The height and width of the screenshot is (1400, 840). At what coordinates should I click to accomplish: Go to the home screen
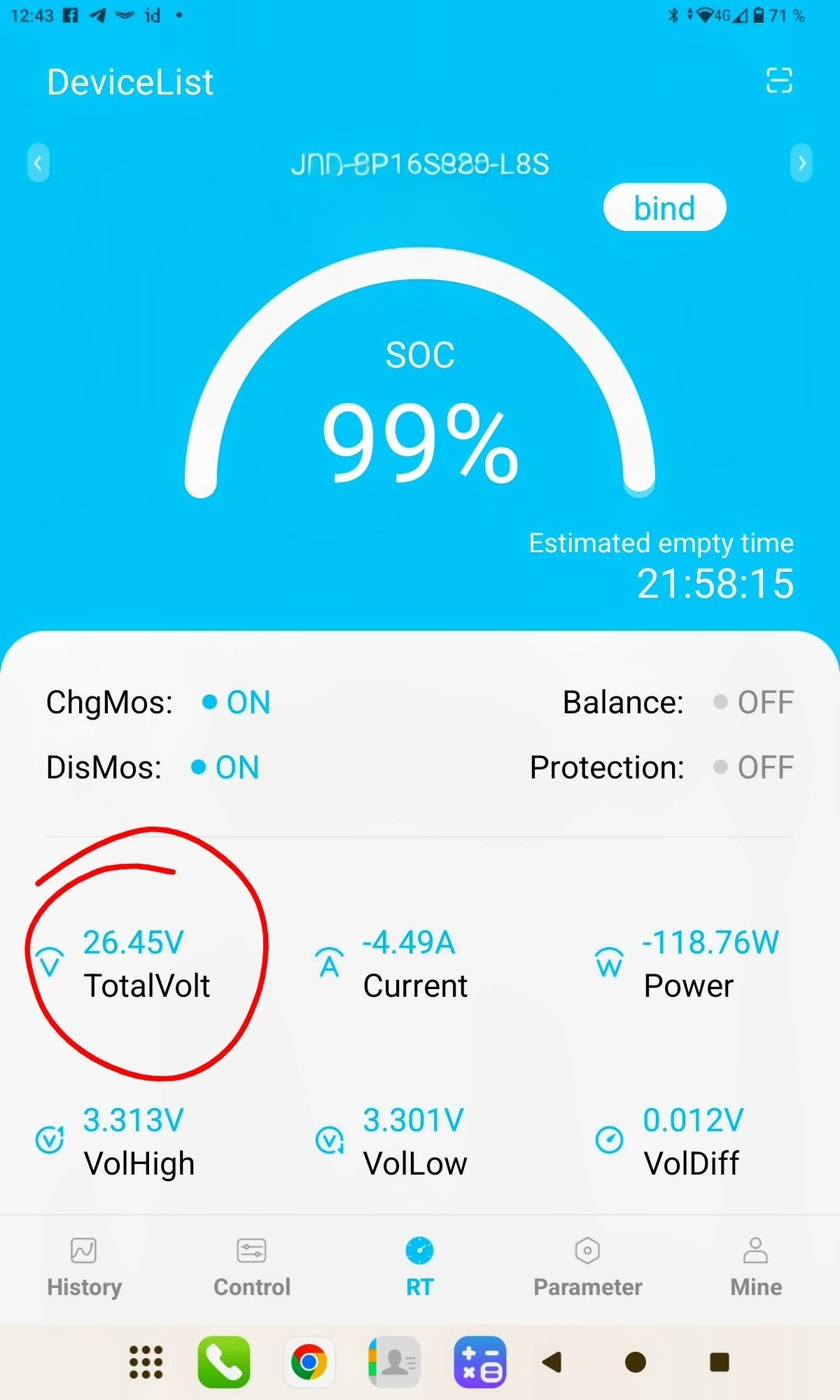(635, 1362)
